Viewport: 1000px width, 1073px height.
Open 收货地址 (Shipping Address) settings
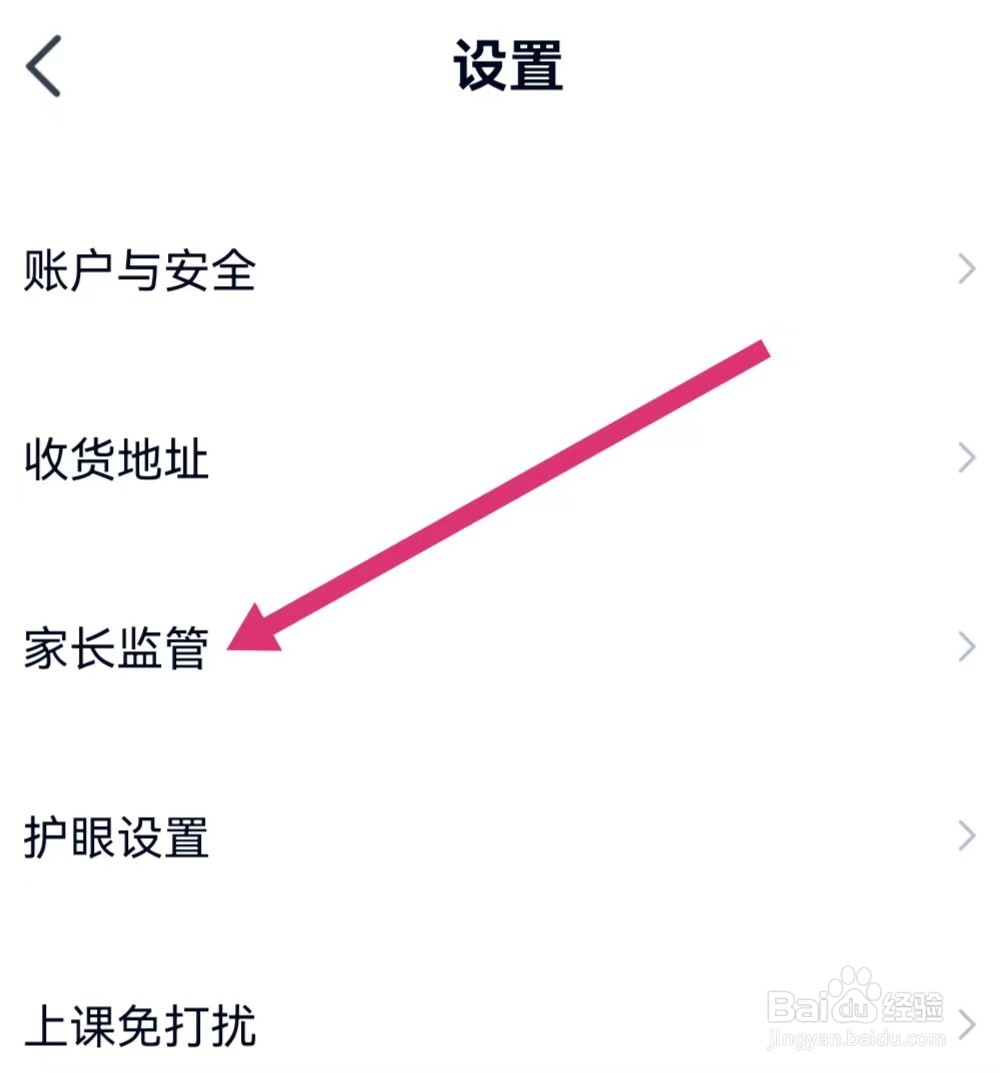(115, 460)
